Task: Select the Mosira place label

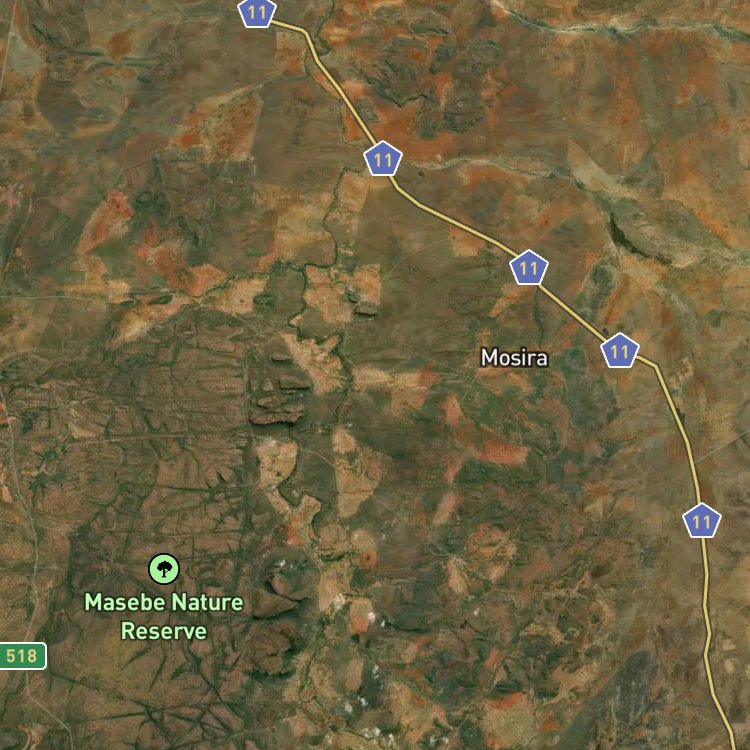Action: point(514,358)
